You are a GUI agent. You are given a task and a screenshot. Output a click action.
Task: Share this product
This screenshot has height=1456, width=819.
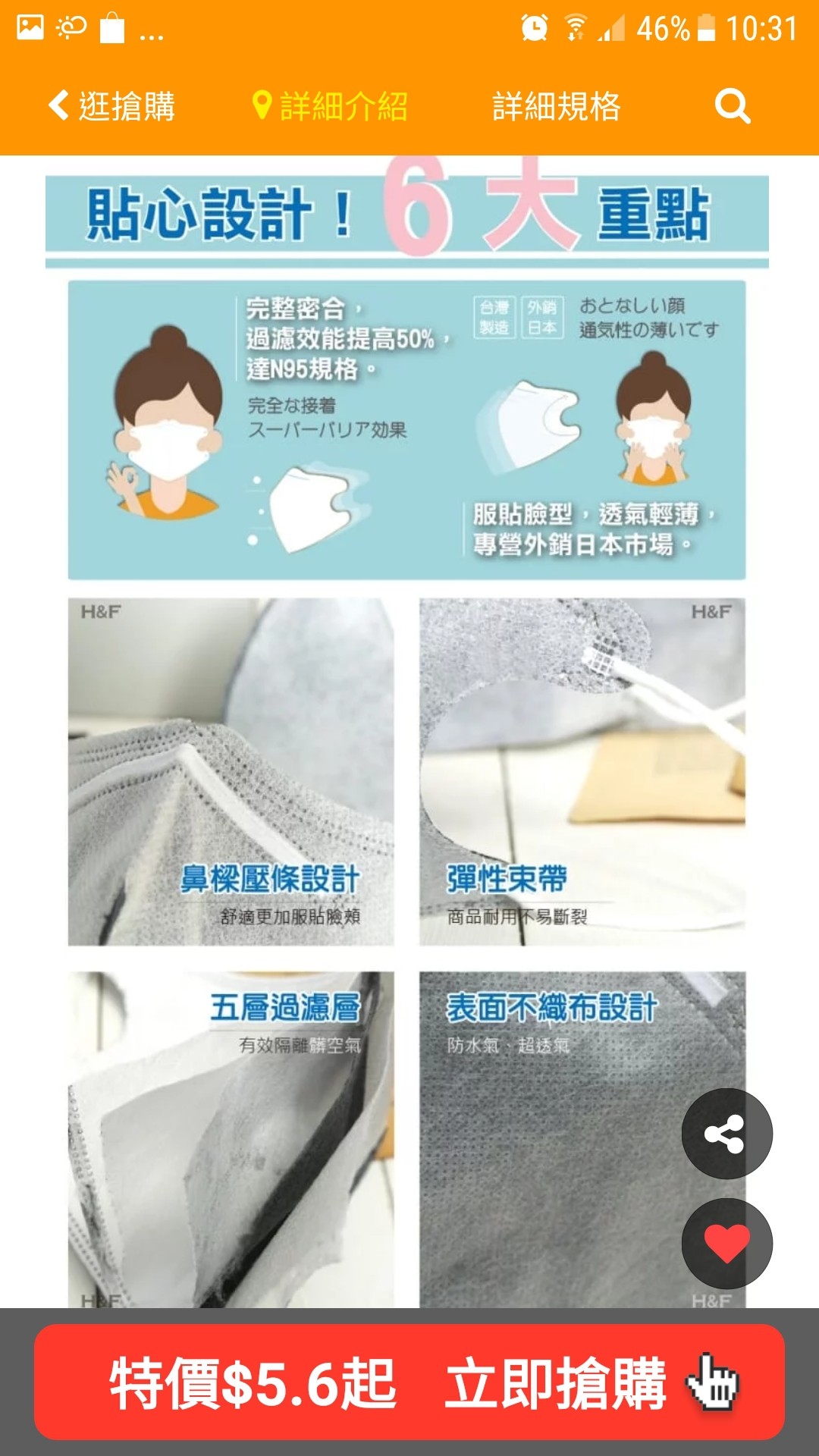tap(726, 1134)
